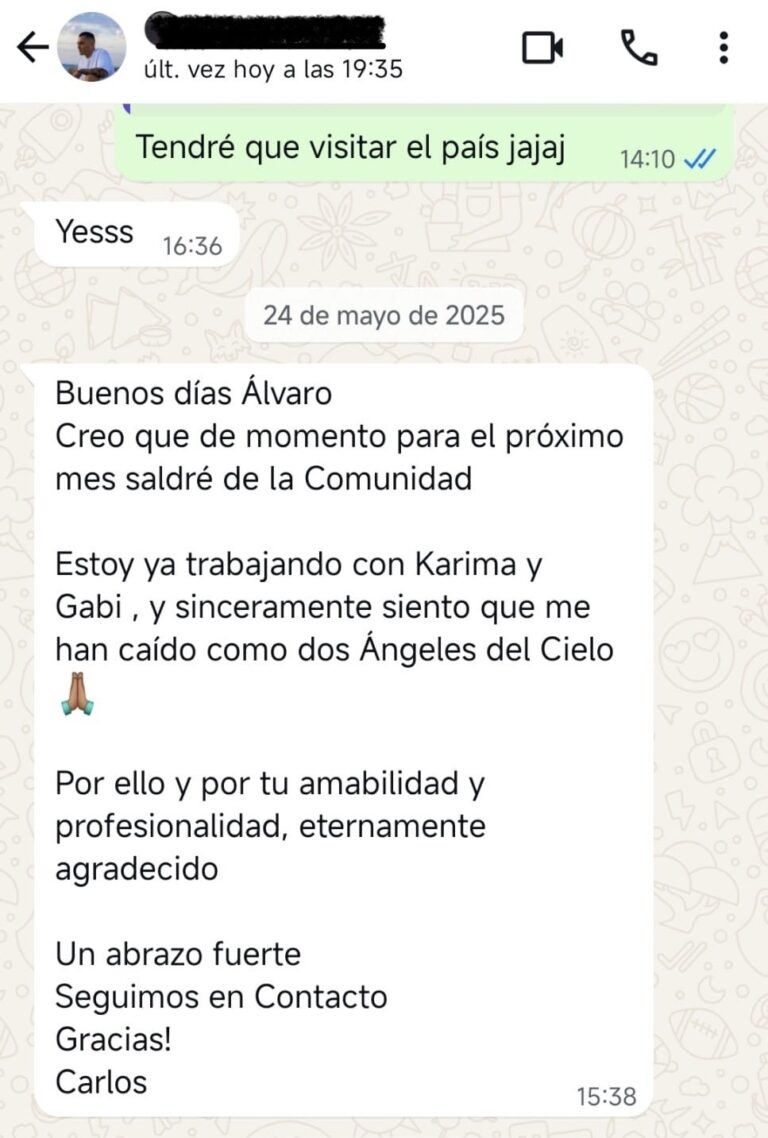Viewport: 768px width, 1138px height.
Task: Open the contact's profile picture
Action: [x=92, y=47]
